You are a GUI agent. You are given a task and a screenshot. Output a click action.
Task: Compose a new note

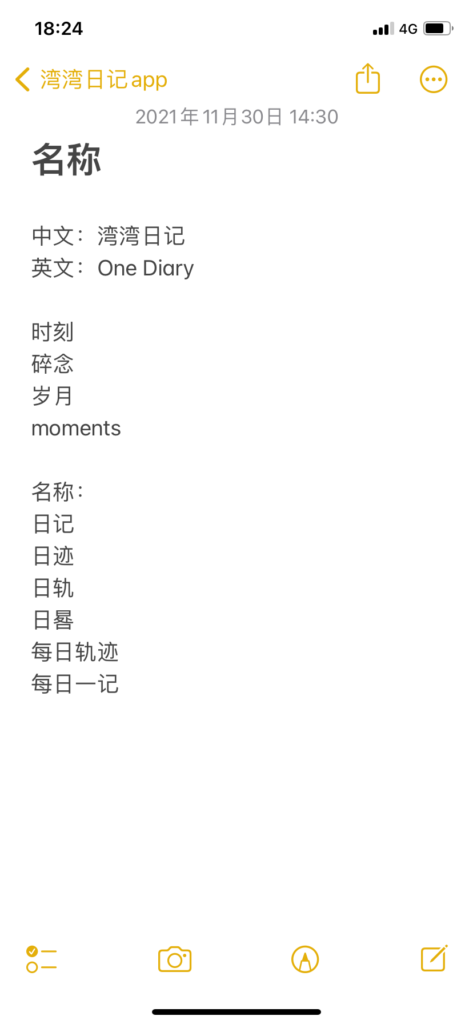434,958
